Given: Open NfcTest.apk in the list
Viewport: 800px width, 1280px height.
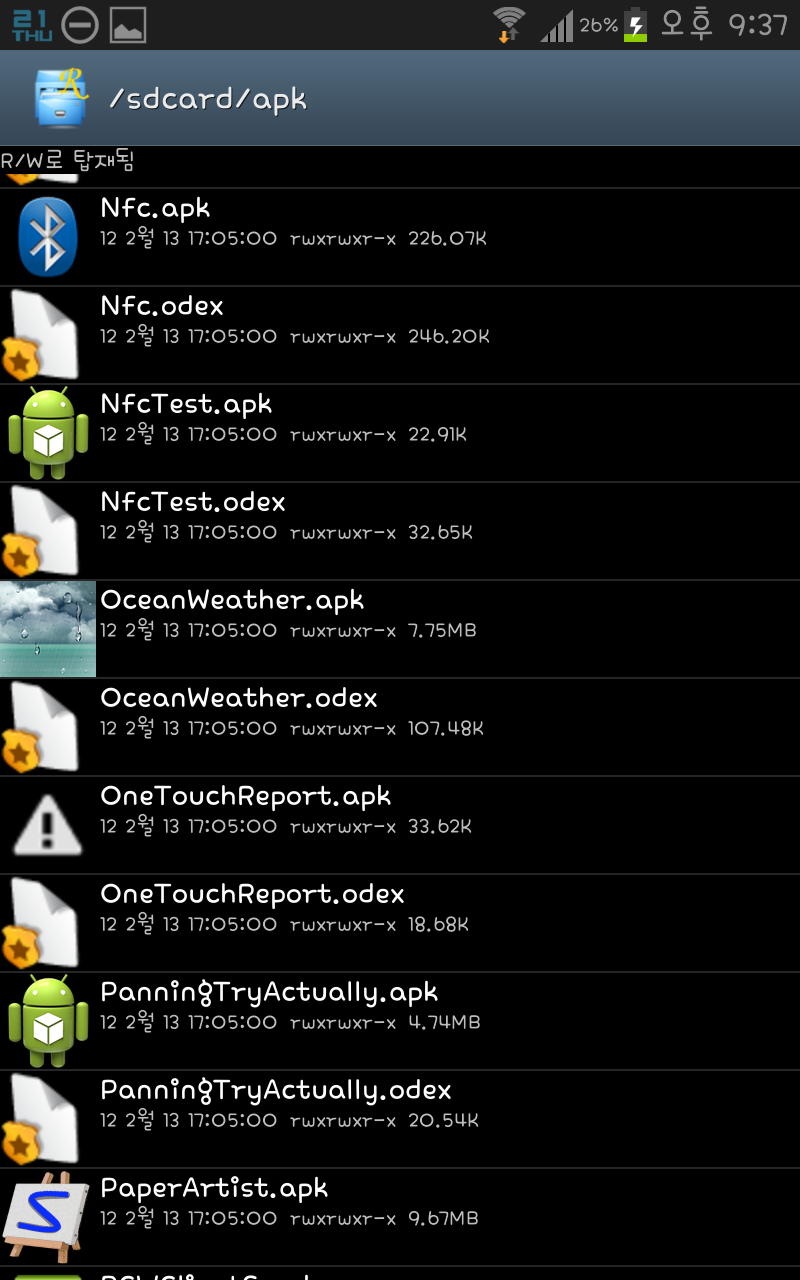Looking at the screenshot, I should coord(400,433).
